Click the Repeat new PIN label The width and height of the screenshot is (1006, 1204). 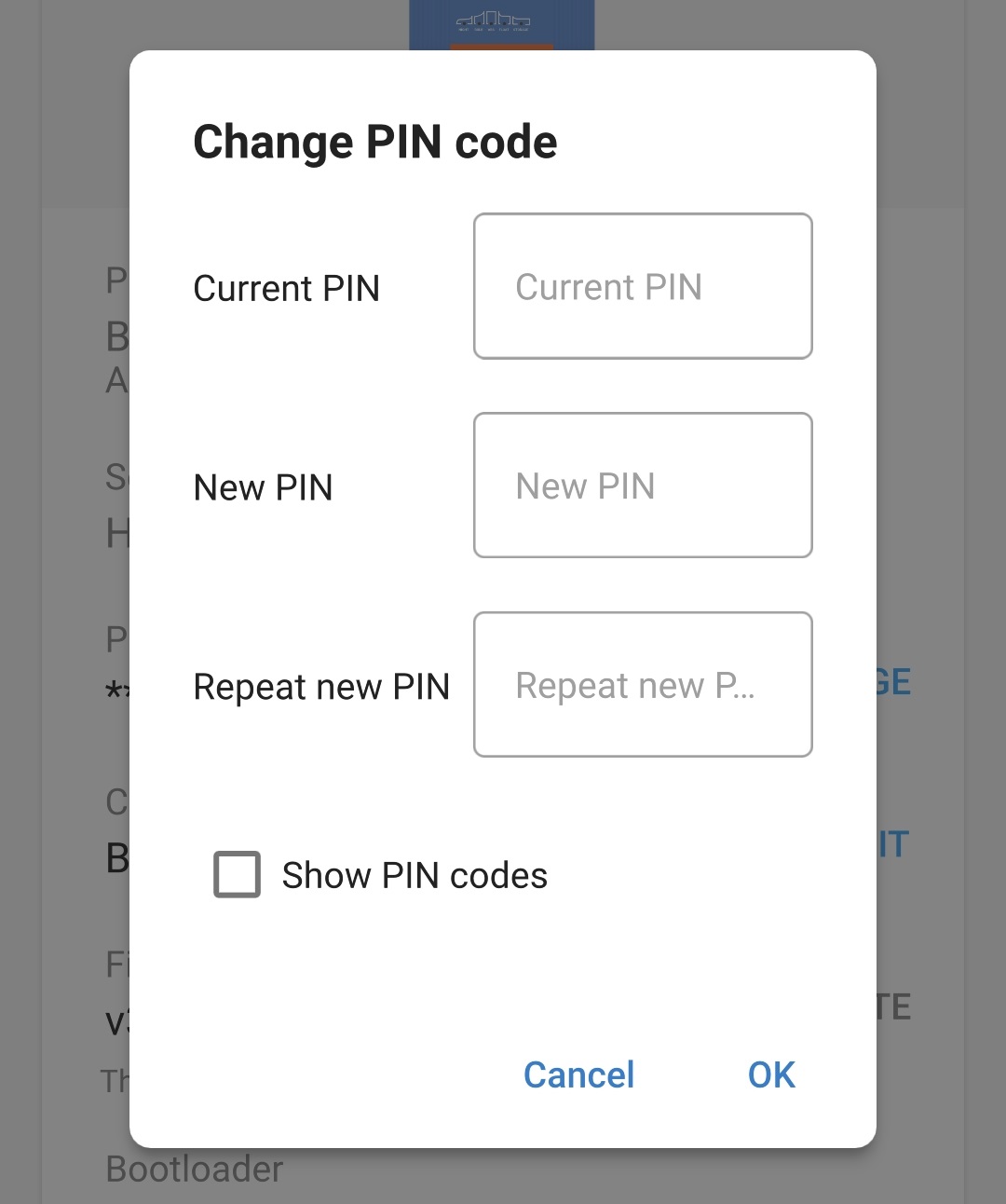coord(322,686)
